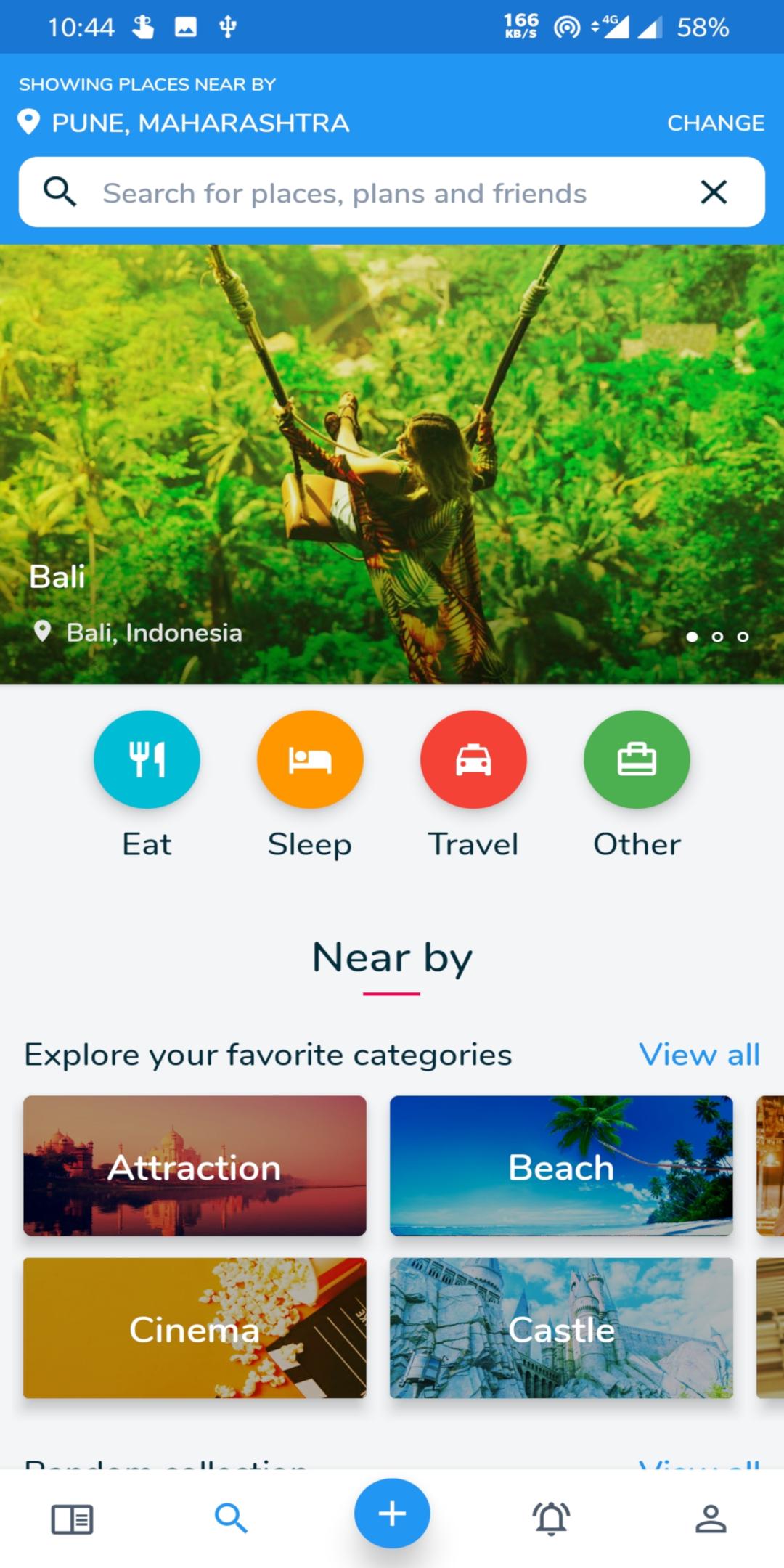Screen dimensions: 784x1568
Task: Choose the Sleep category
Action: (x=310, y=759)
